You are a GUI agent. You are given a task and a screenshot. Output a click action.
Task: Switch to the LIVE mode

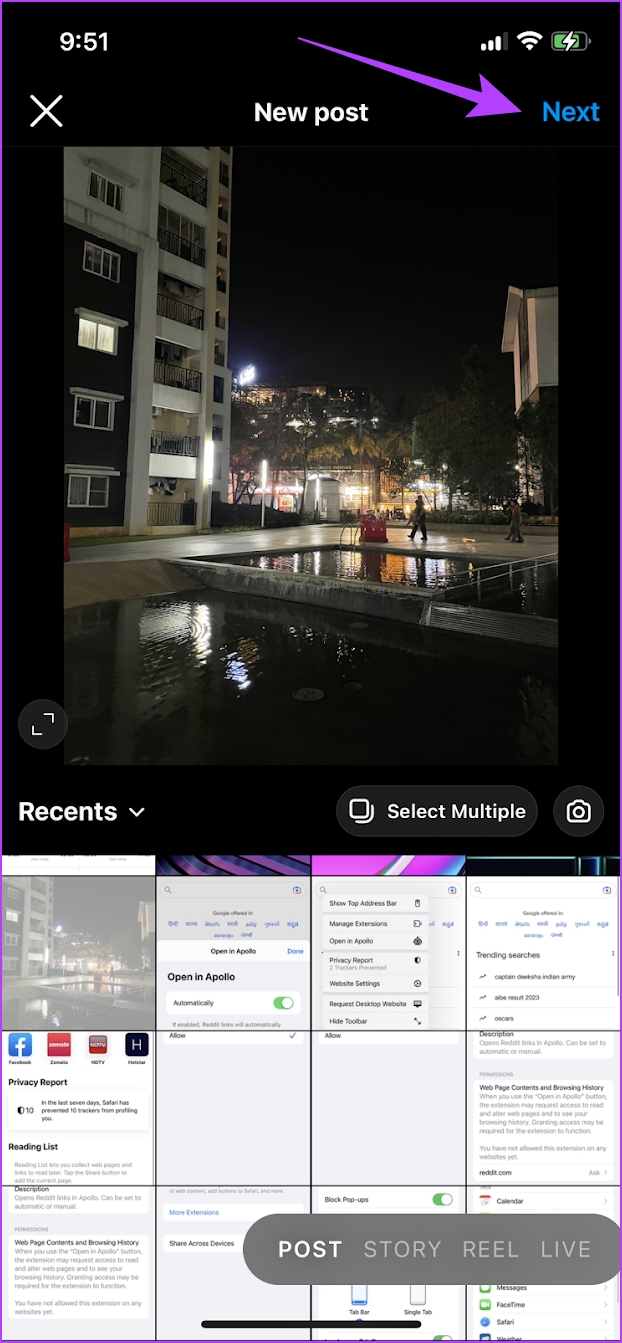566,1249
